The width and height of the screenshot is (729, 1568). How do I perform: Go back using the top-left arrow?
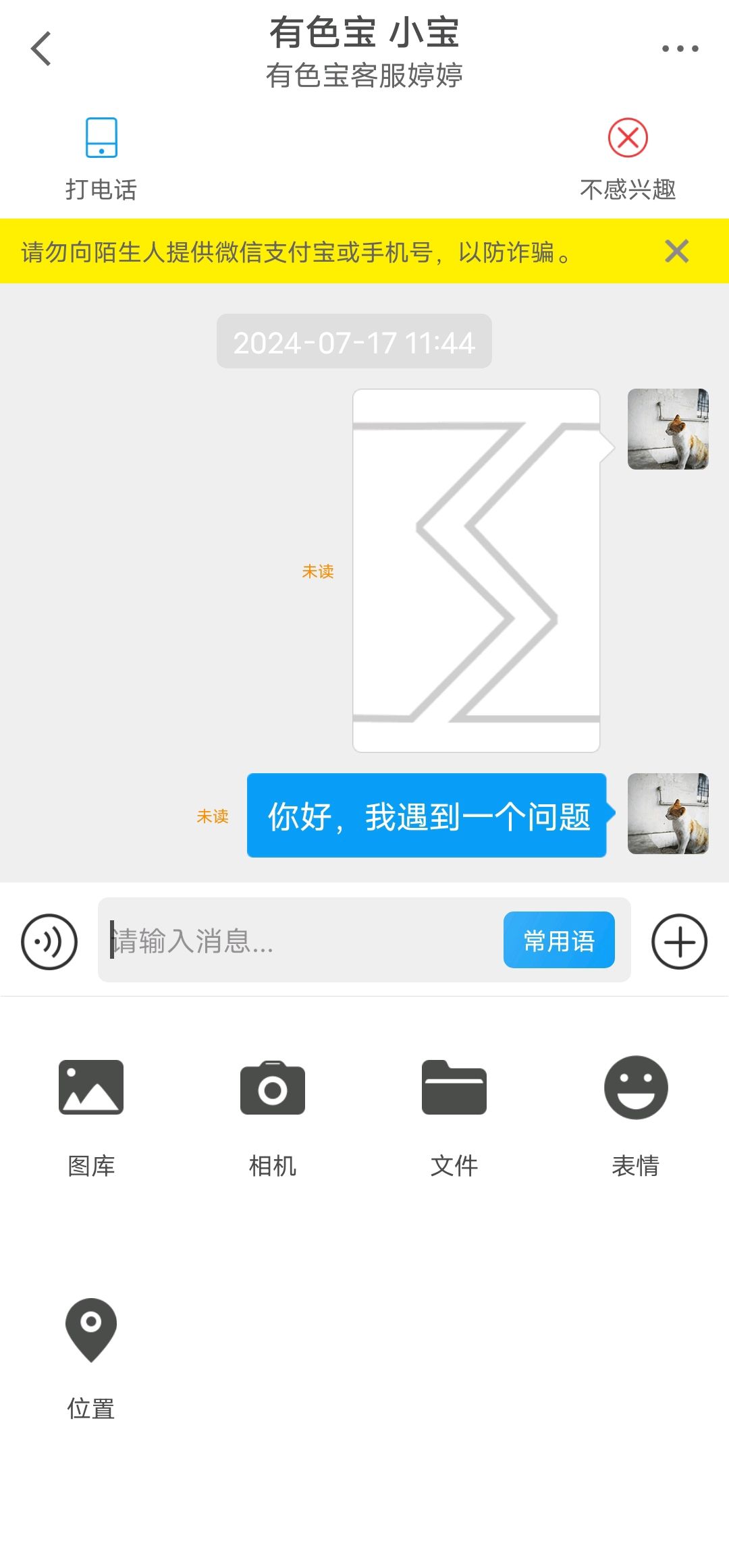(x=41, y=49)
